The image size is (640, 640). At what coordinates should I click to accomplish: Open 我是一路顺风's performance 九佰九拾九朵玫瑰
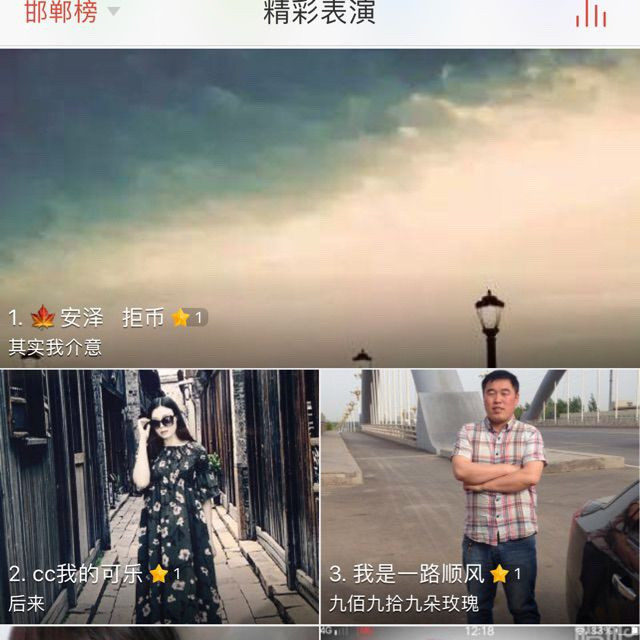480,496
